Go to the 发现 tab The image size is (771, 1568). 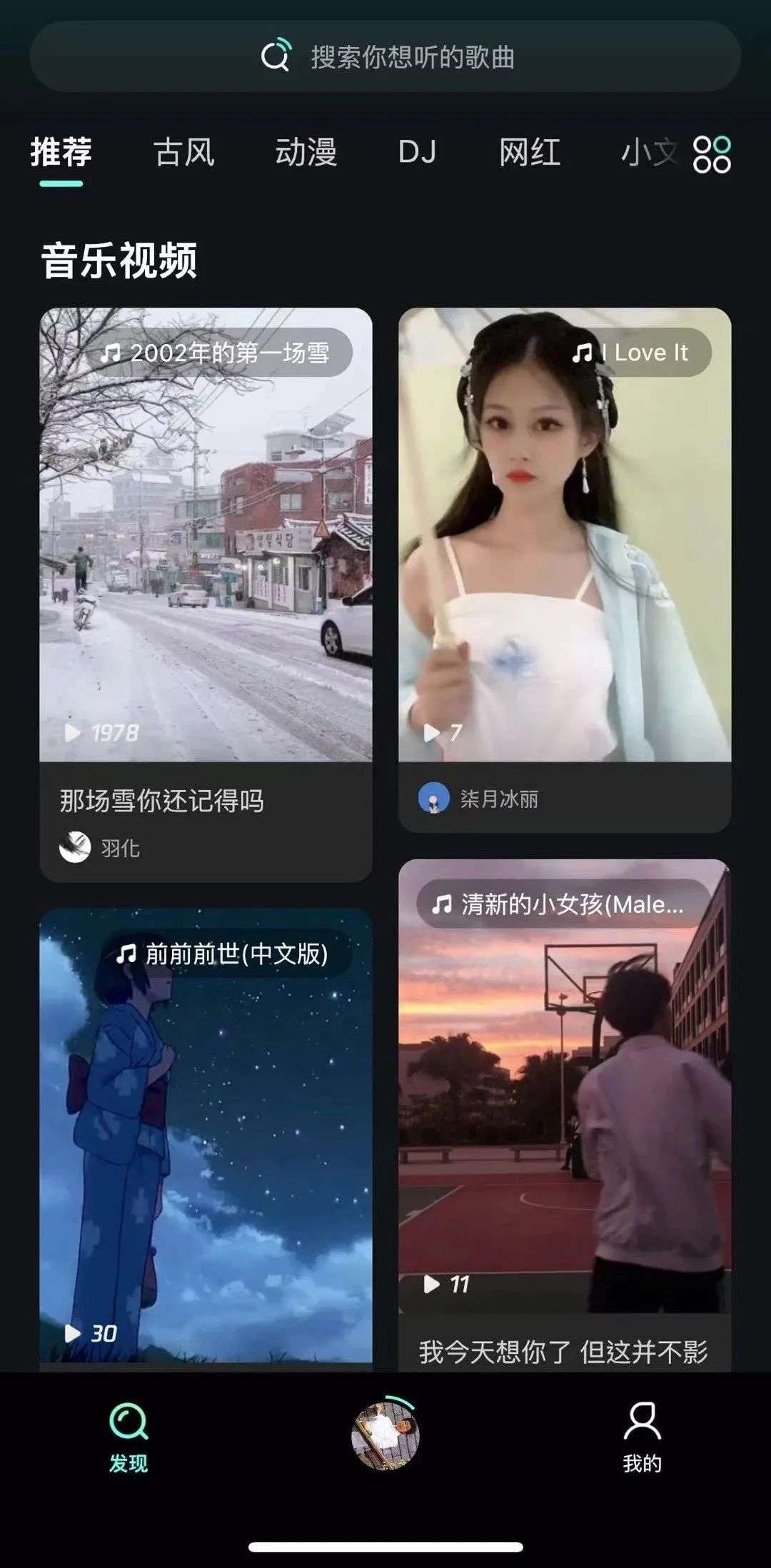(x=128, y=1437)
